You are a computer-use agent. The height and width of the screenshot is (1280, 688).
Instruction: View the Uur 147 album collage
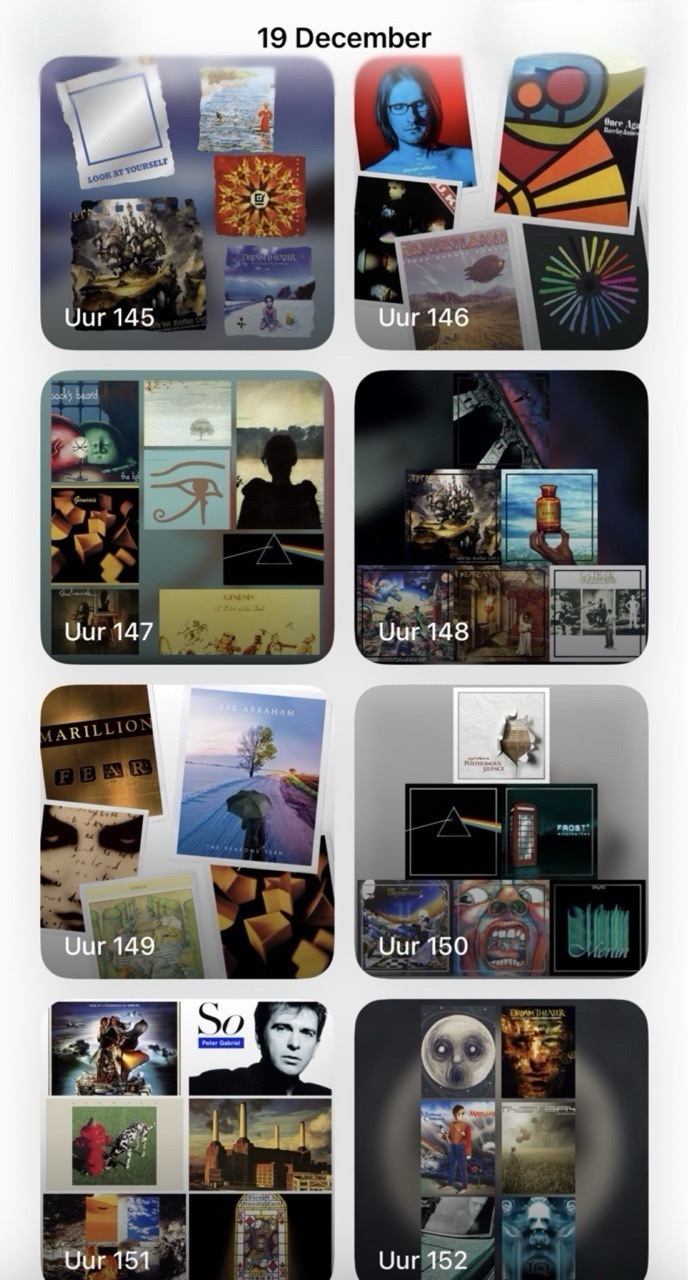pyautogui.click(x=187, y=516)
